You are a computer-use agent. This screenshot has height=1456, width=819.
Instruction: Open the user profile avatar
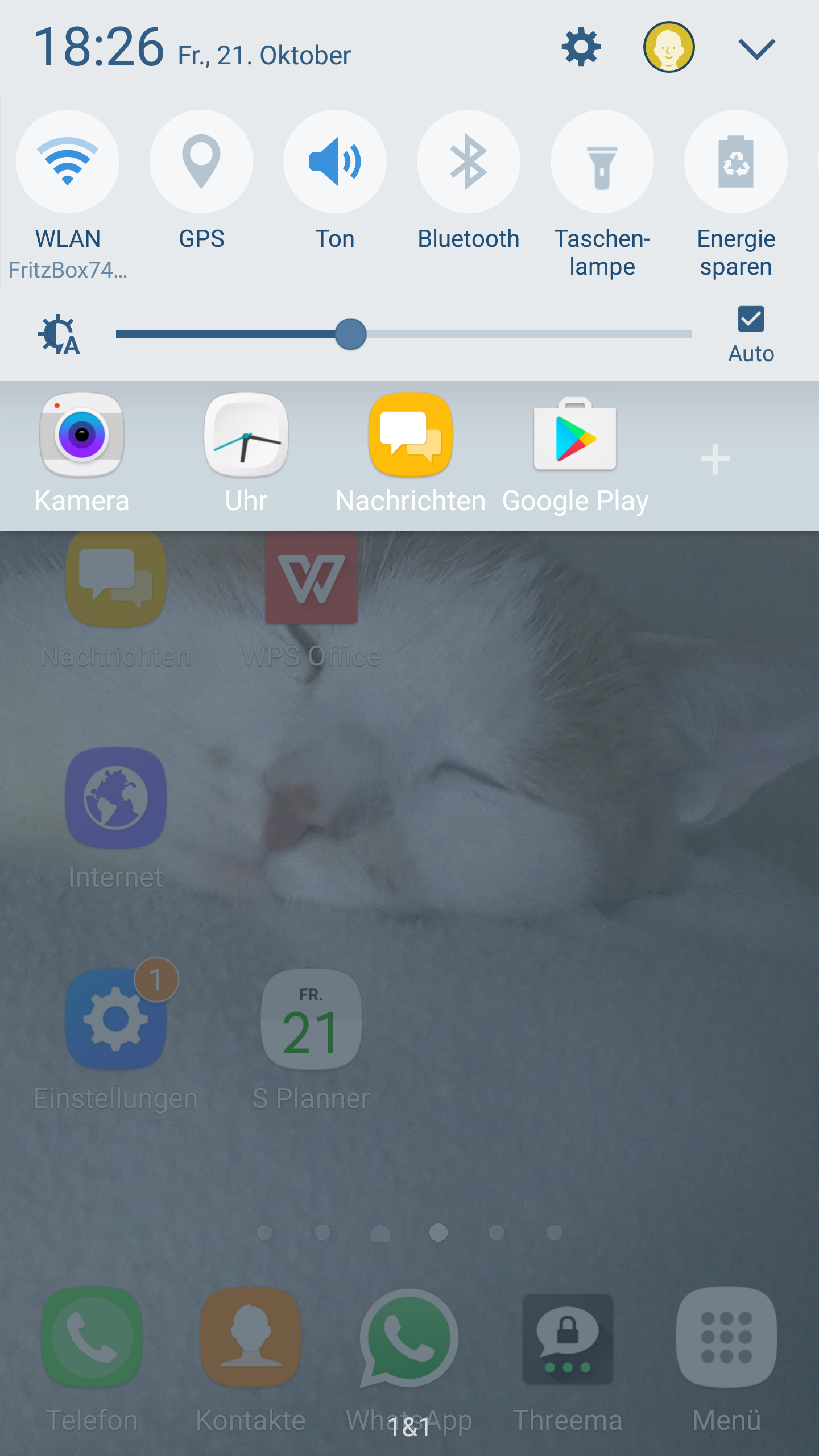coord(669,47)
